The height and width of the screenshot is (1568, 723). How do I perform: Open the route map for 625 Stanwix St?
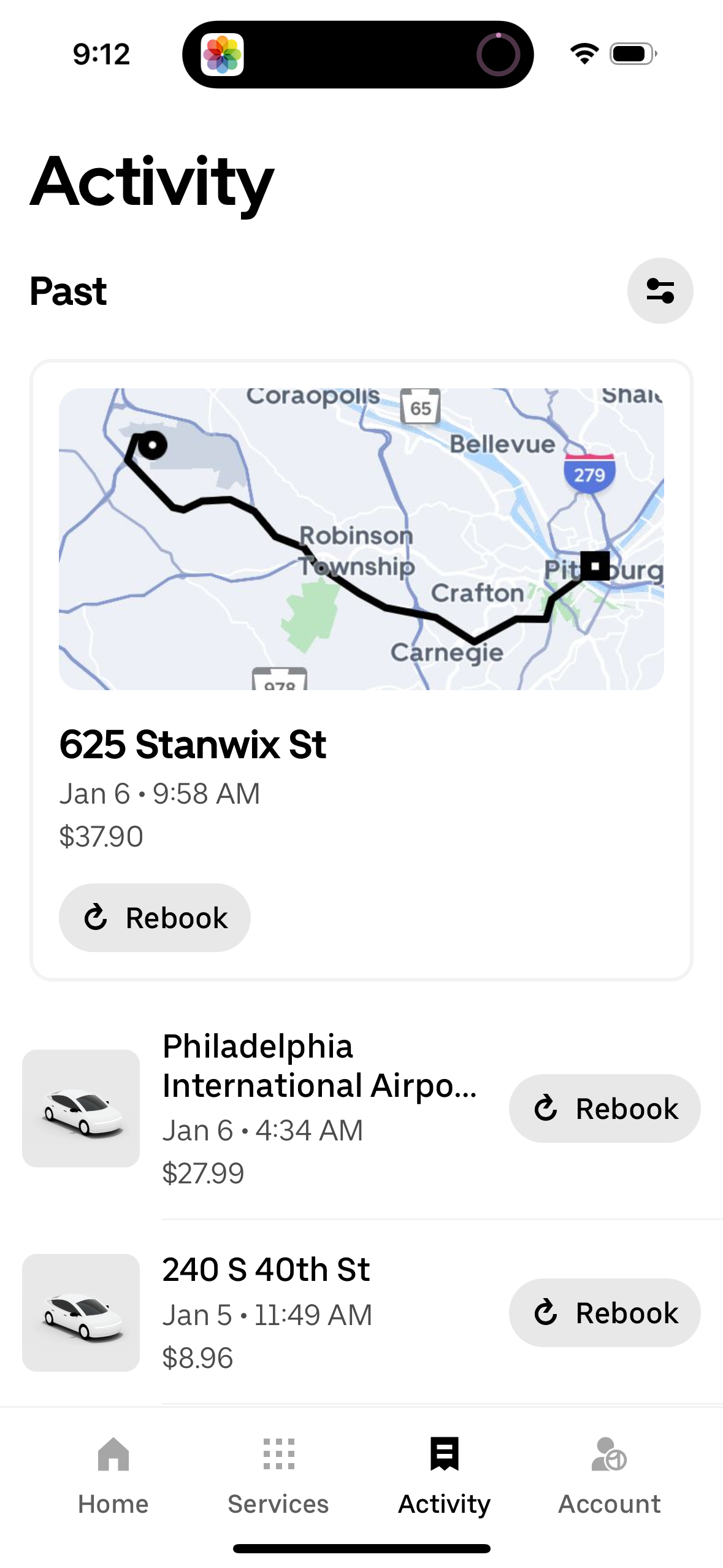click(362, 540)
